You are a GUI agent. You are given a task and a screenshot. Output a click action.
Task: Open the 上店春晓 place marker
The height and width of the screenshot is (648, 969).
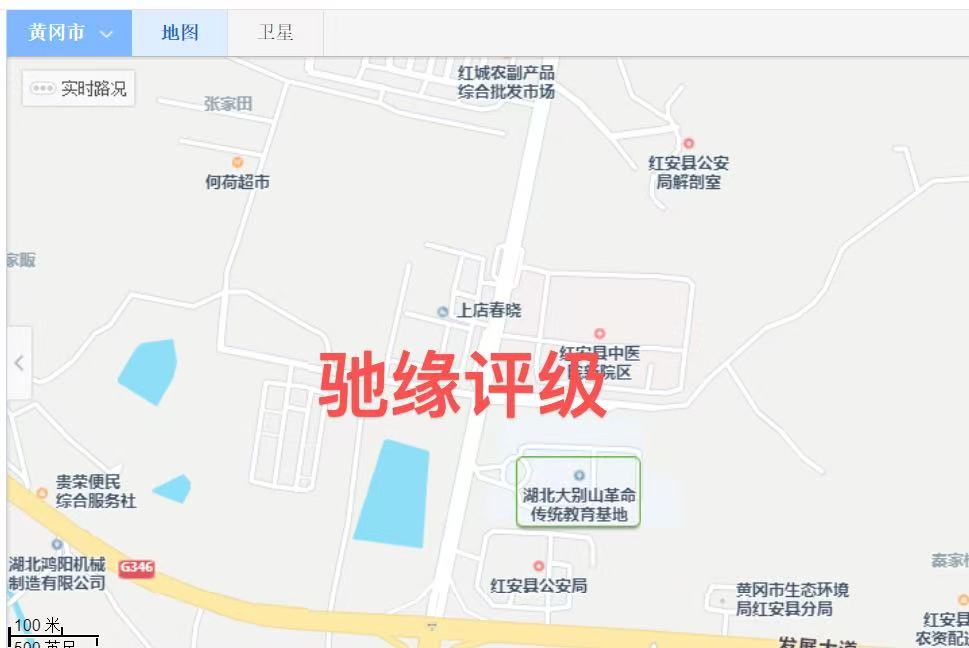(x=443, y=311)
